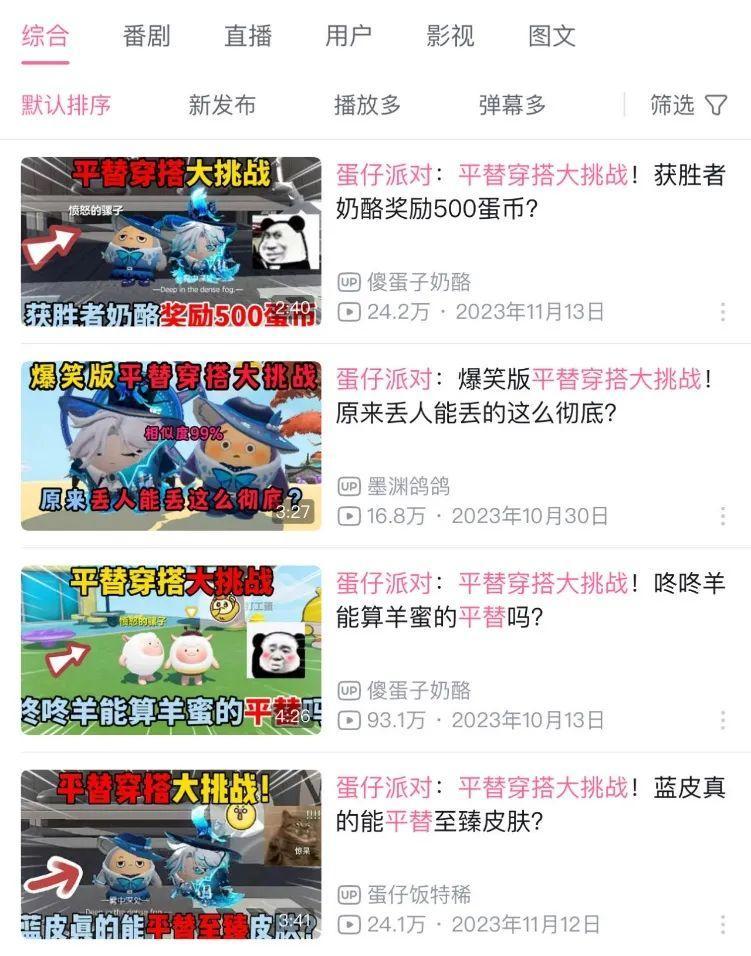
Task: Open more options for 蛋仔饭特稀's video
Action: point(722,924)
